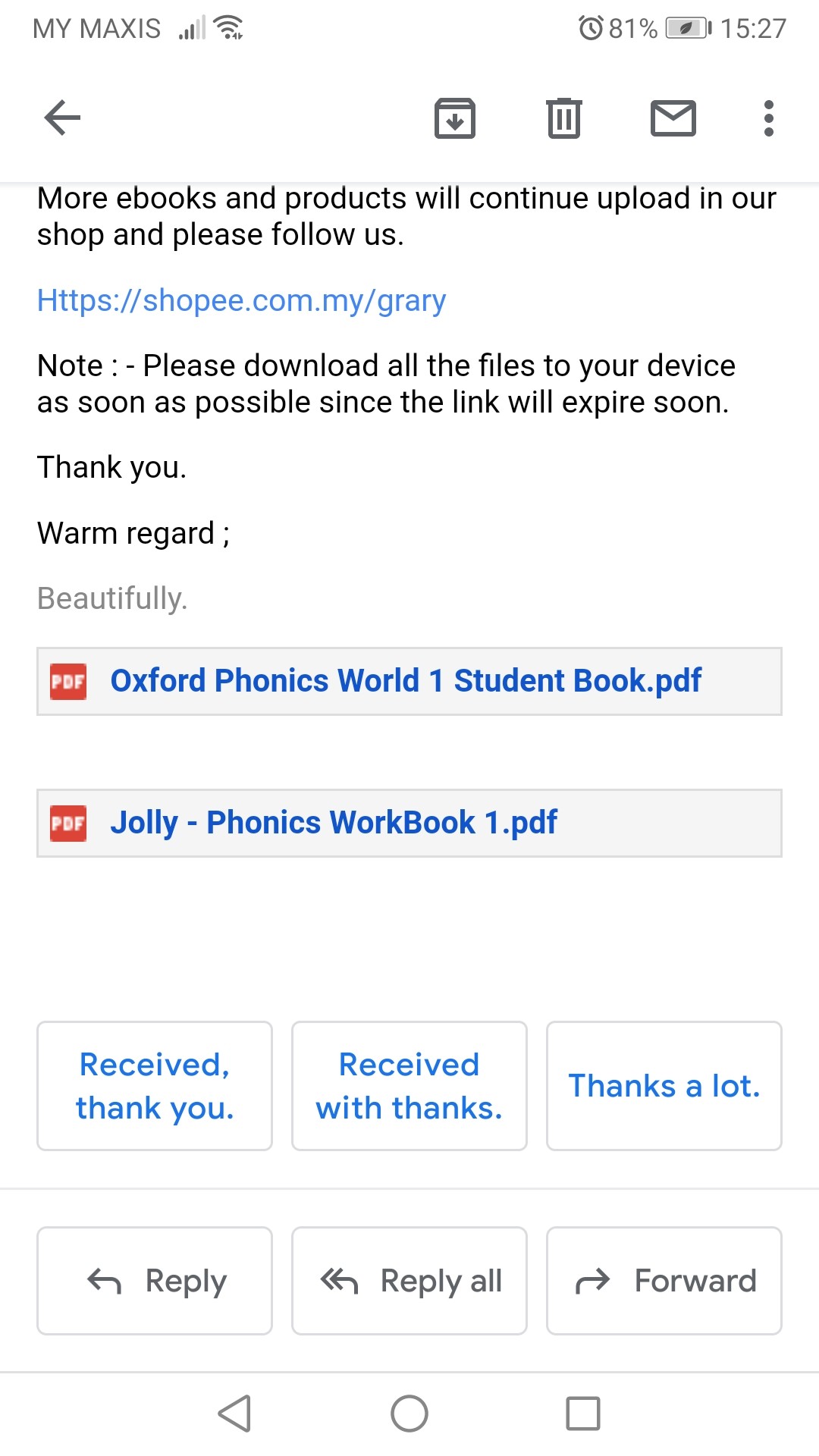Open the recent apps view
819x1456 pixels.
[x=582, y=1414]
